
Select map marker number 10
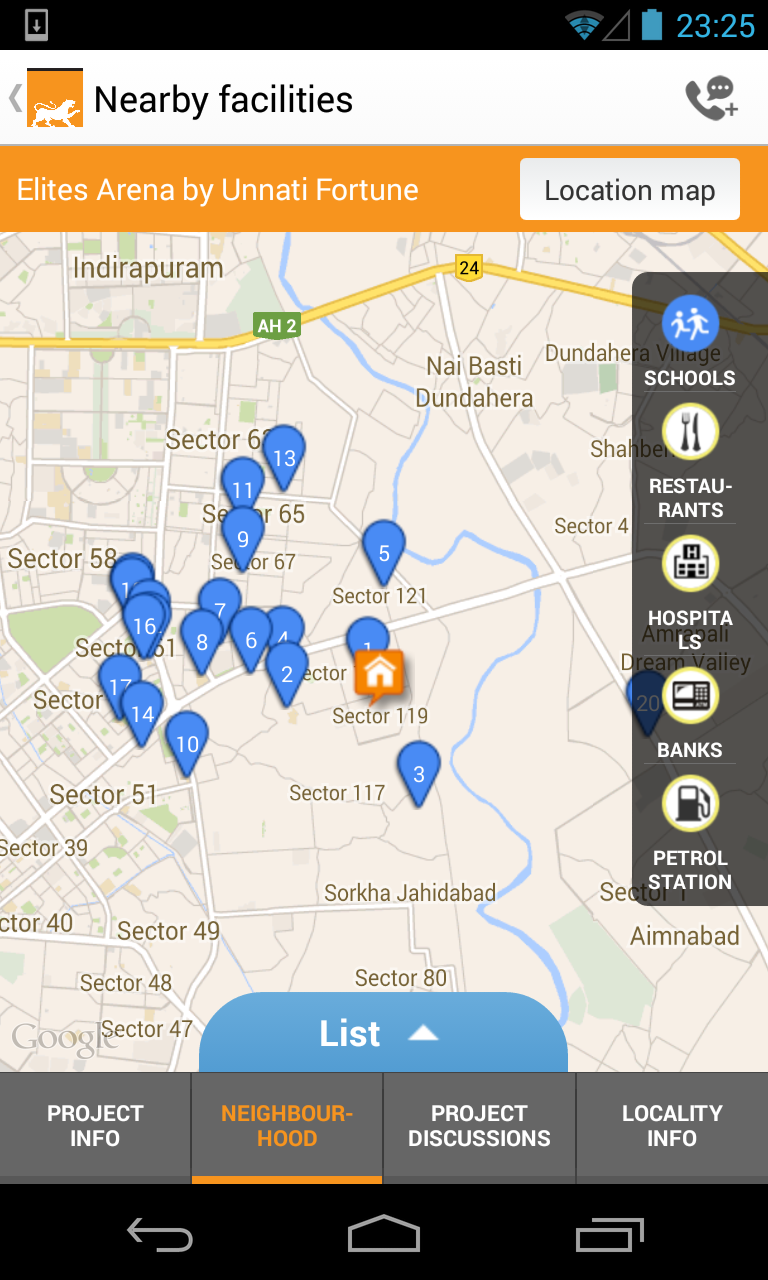click(x=187, y=742)
